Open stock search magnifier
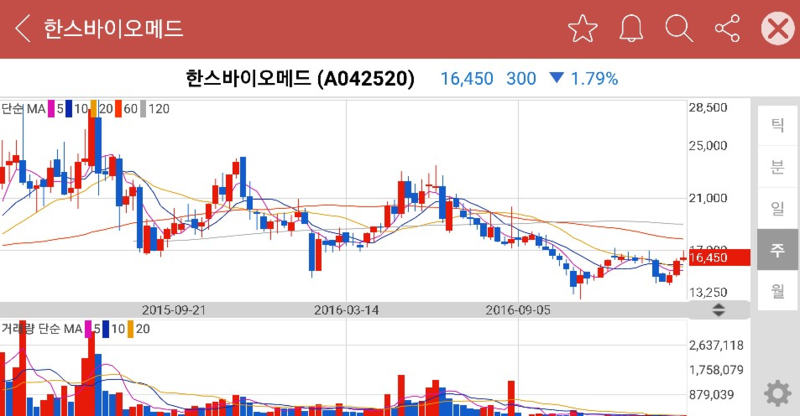 pos(679,28)
